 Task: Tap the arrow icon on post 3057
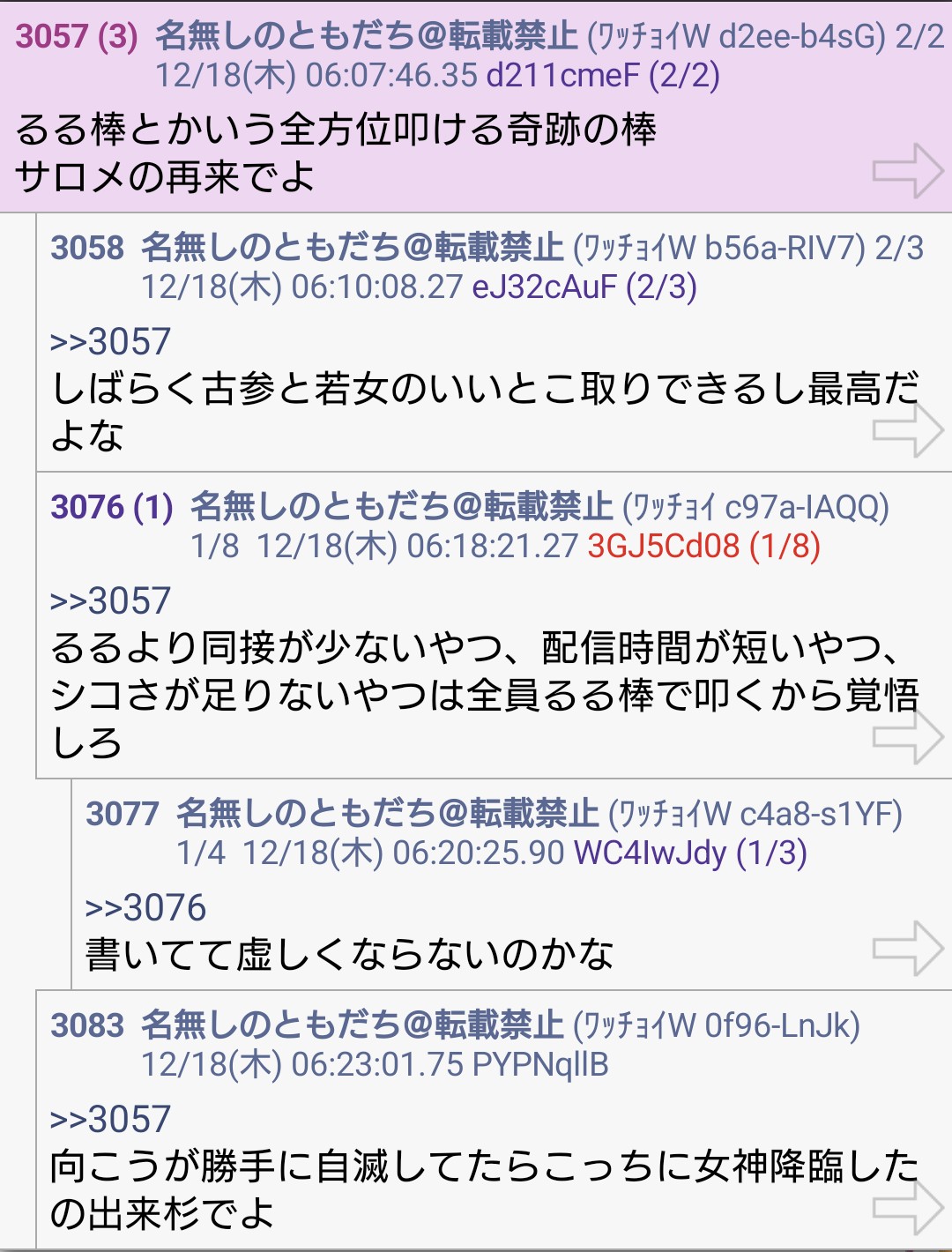pyautogui.click(x=908, y=171)
